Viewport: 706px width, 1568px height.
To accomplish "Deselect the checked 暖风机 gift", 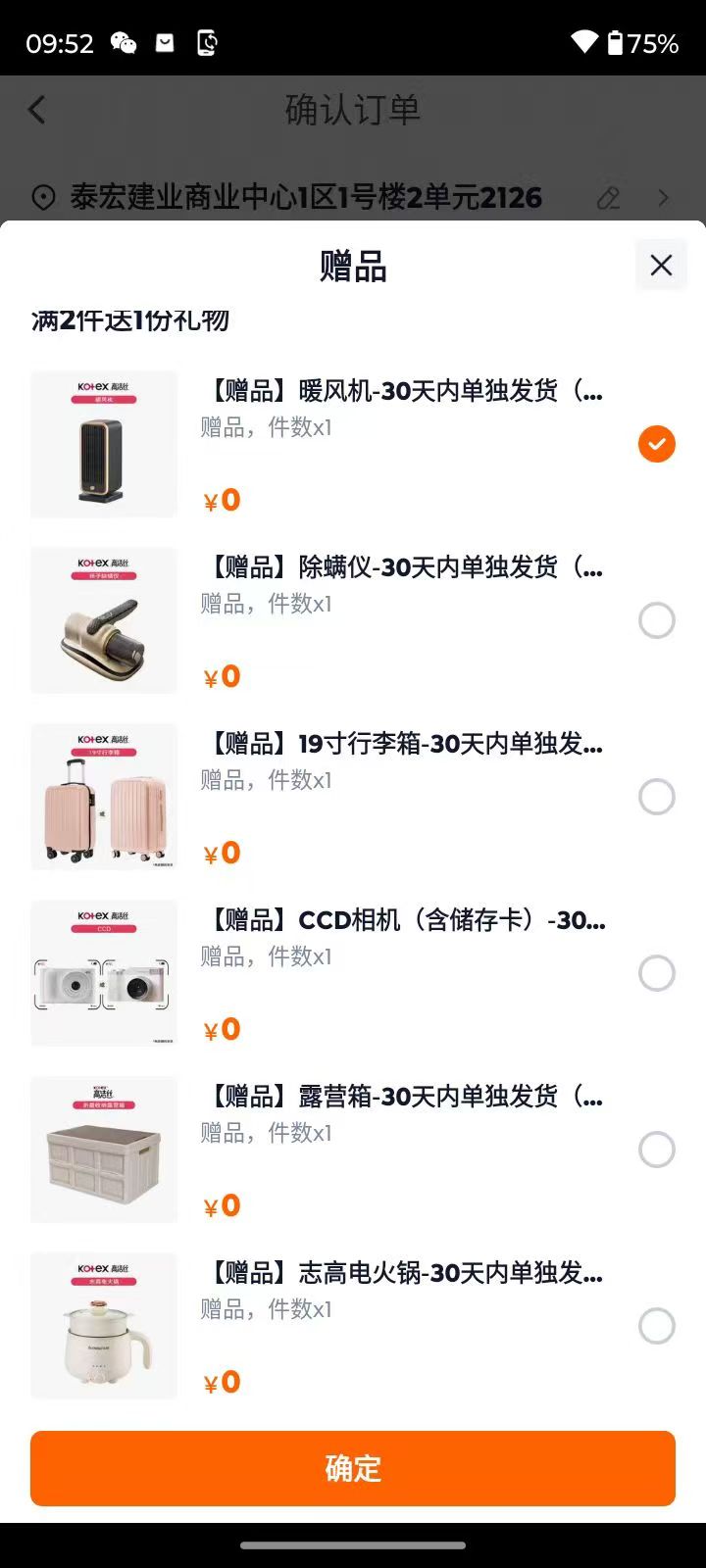I will 656,444.
